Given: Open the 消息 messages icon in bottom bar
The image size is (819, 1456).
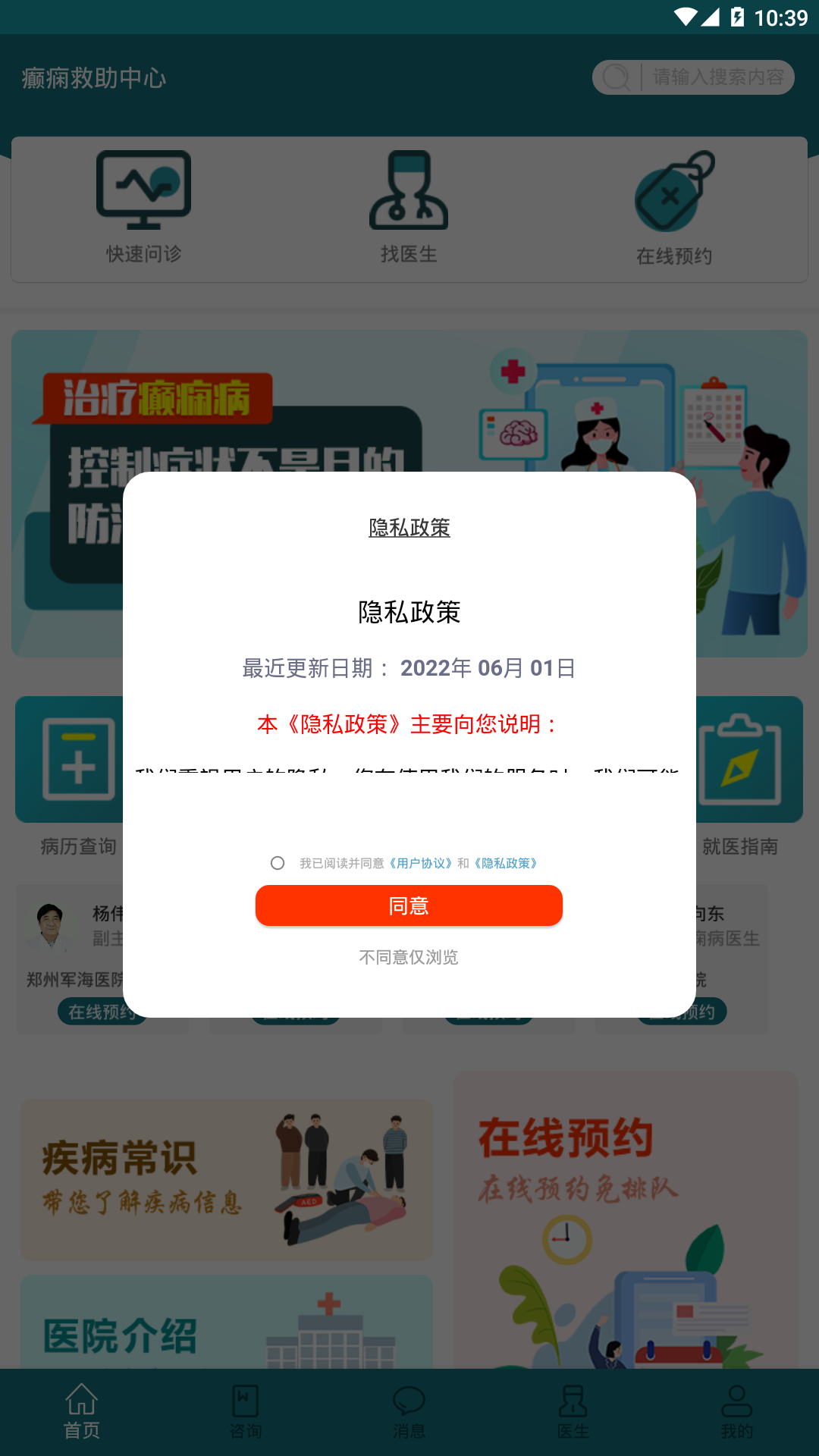Looking at the screenshot, I should point(410,1408).
